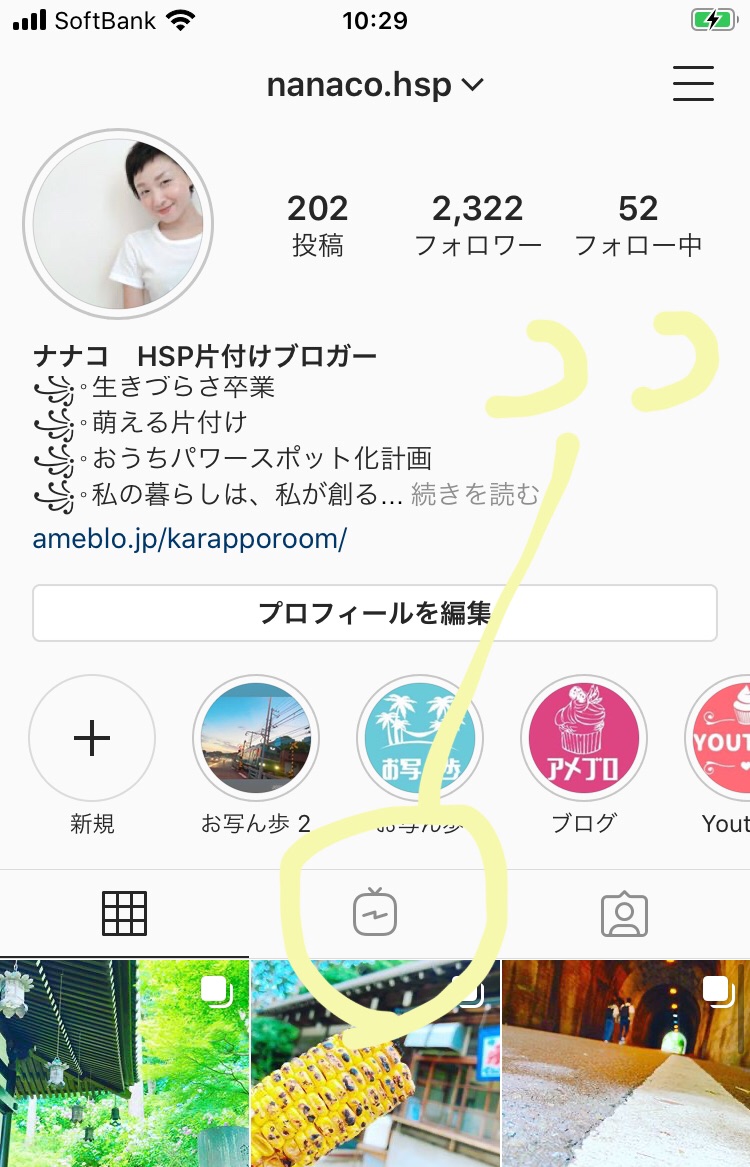Screen dimensions: 750x1167
Task: Open the green temple lantern post
Action: [x=124, y=1064]
